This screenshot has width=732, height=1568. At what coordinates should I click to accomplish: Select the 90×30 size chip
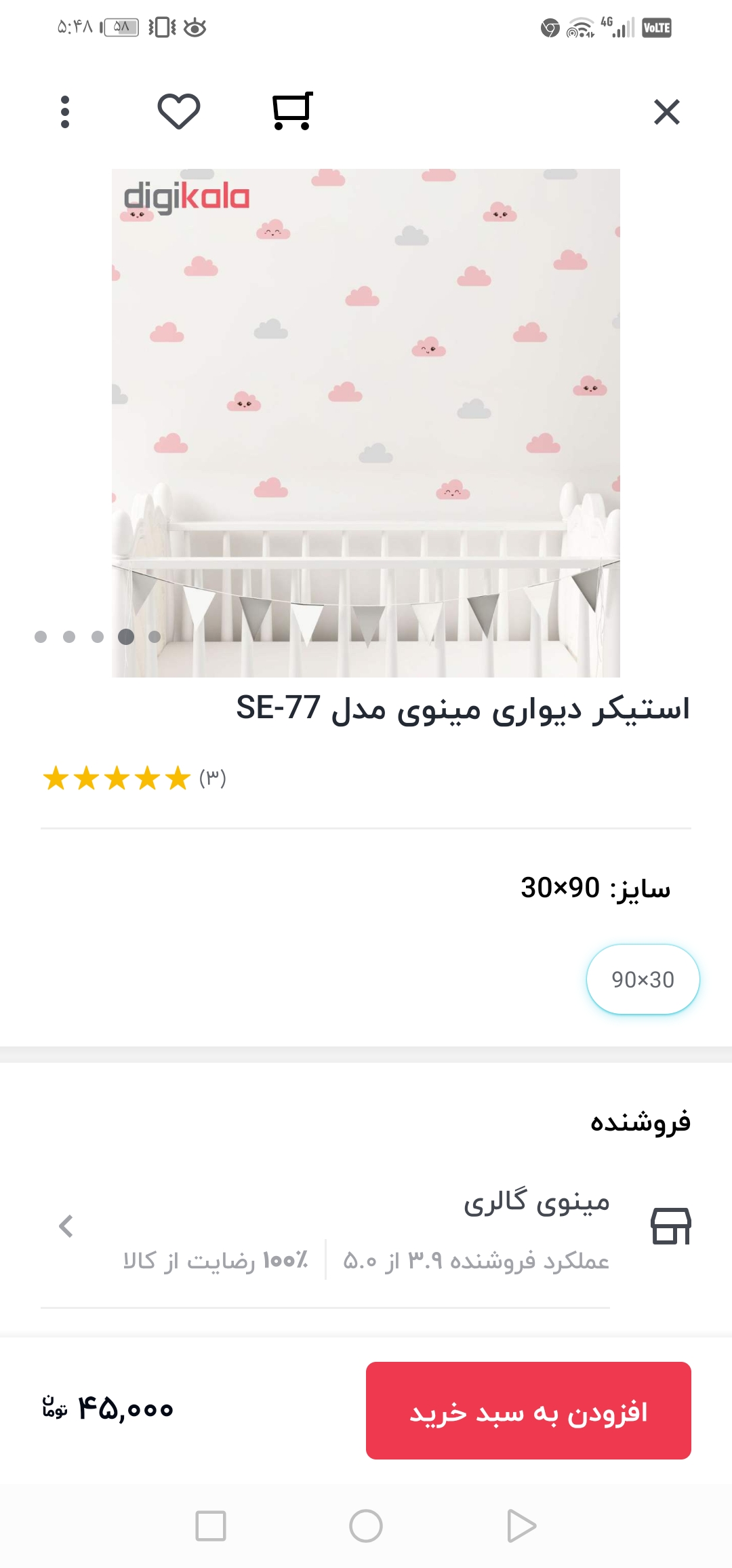643,979
